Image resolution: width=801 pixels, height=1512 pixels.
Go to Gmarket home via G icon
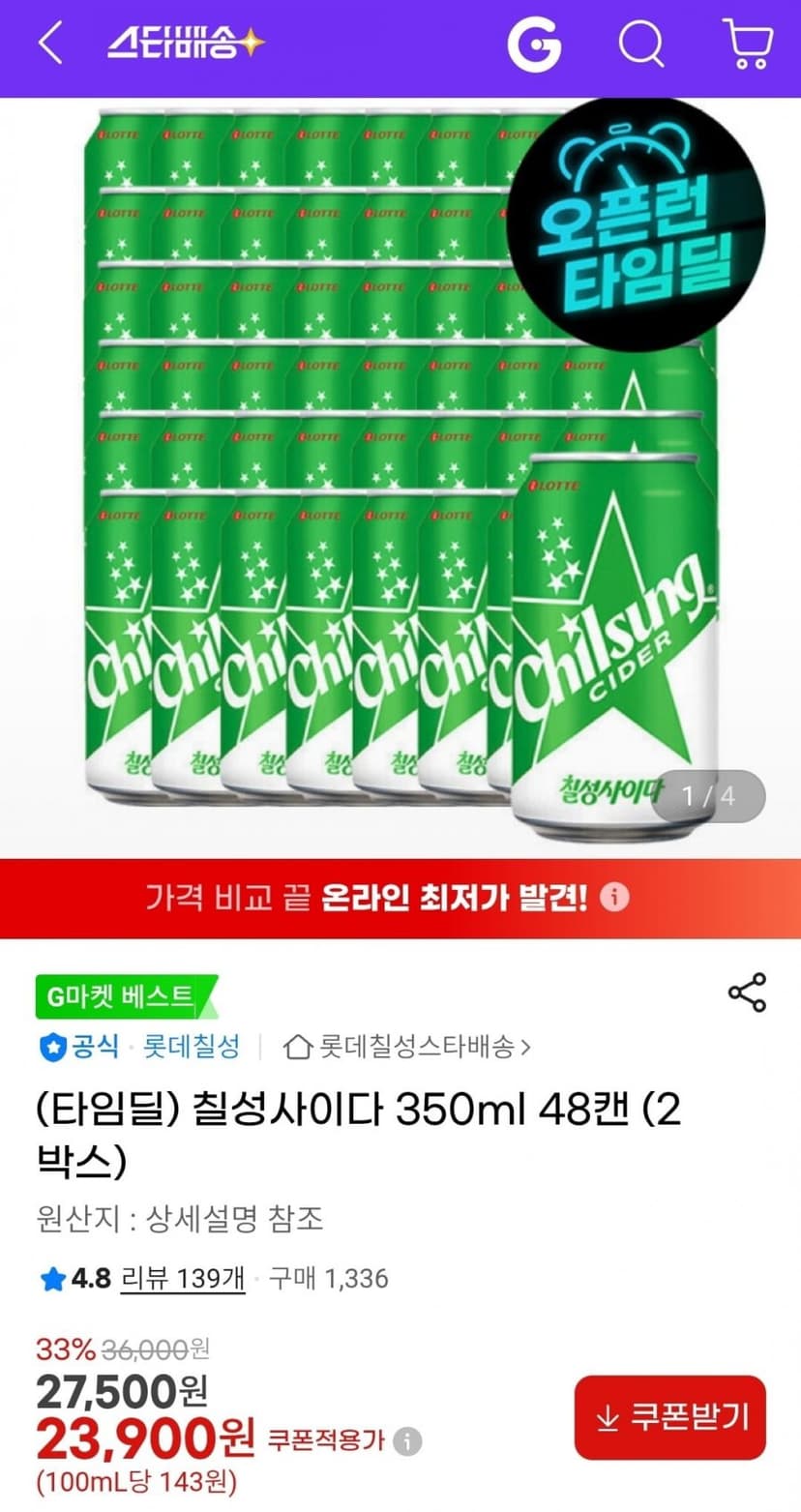[x=534, y=44]
